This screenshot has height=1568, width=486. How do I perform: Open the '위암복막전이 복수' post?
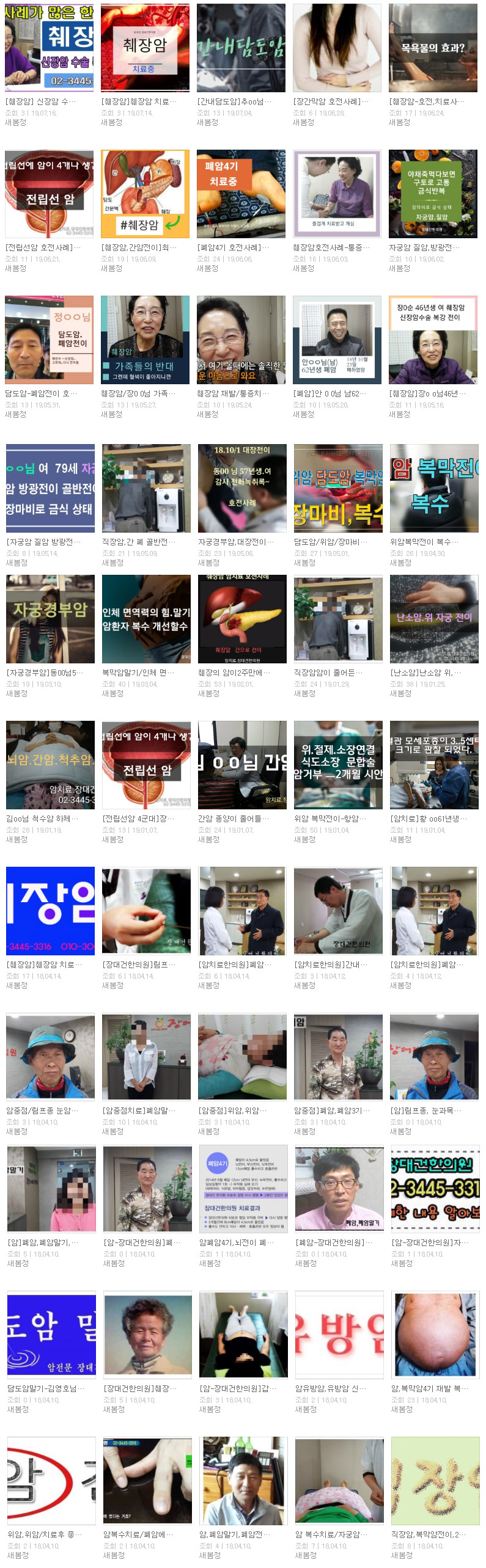tap(434, 488)
